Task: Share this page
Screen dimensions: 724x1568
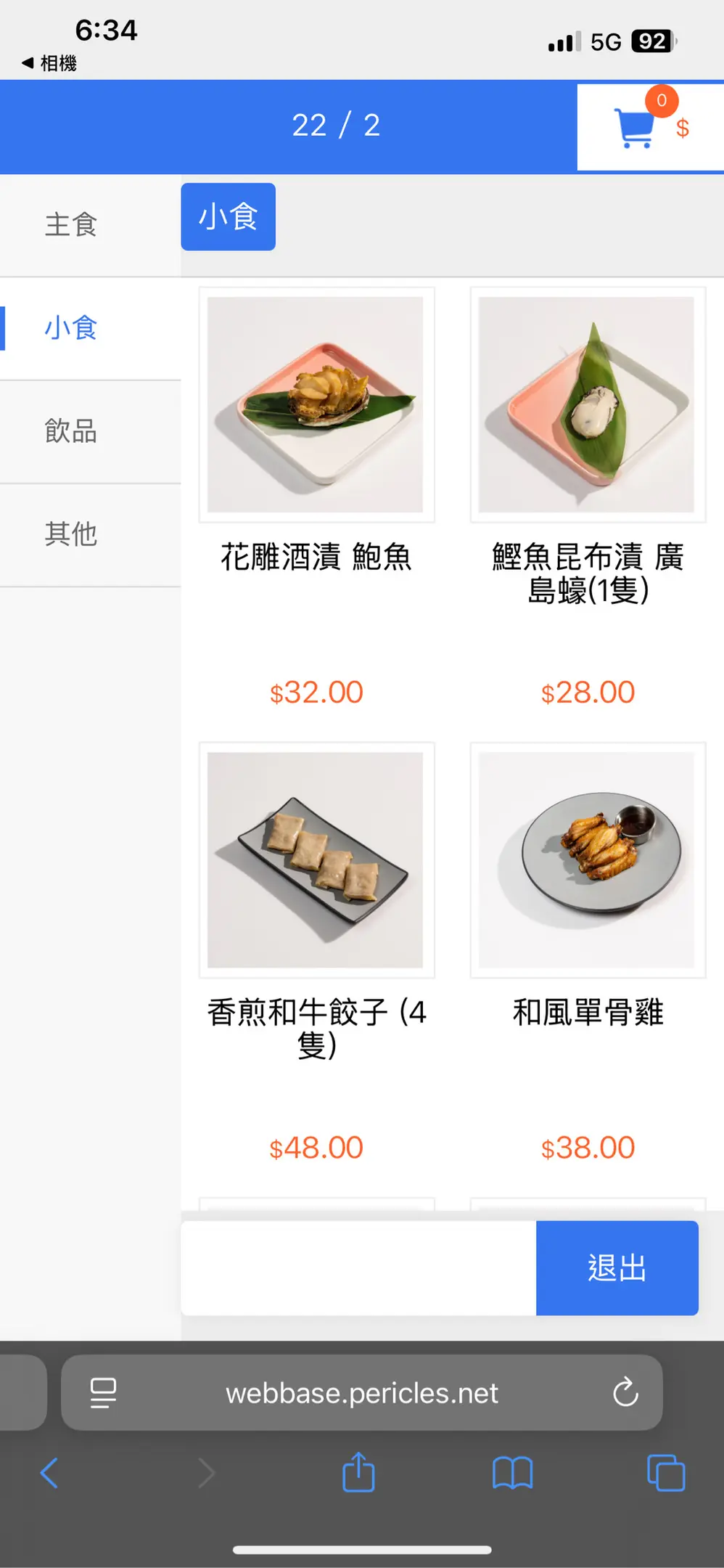Action: click(358, 1473)
